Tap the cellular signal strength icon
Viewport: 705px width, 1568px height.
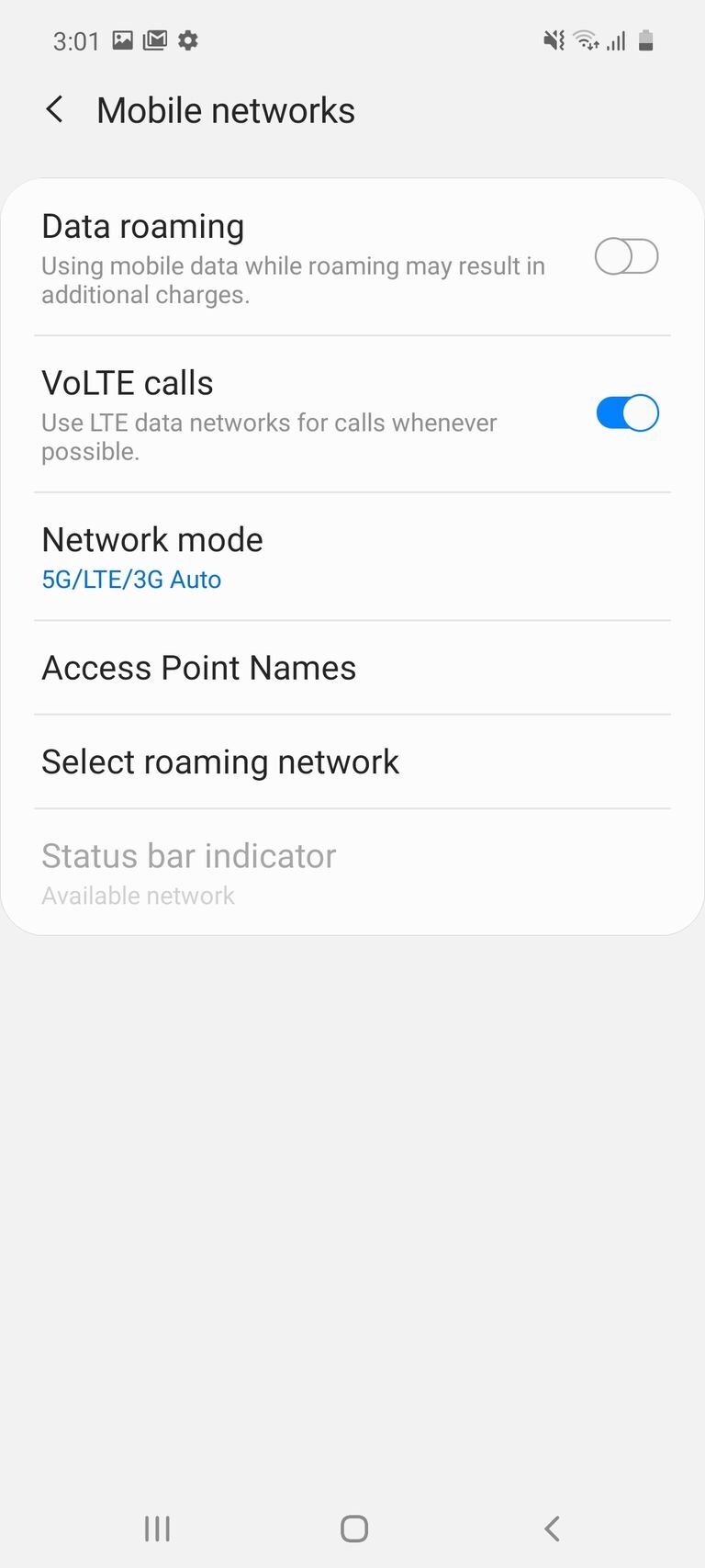tap(617, 40)
